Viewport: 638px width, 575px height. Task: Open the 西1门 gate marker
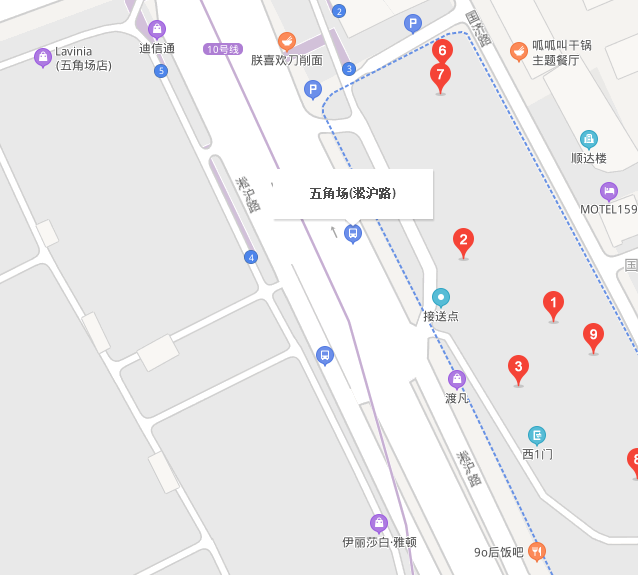click(537, 435)
